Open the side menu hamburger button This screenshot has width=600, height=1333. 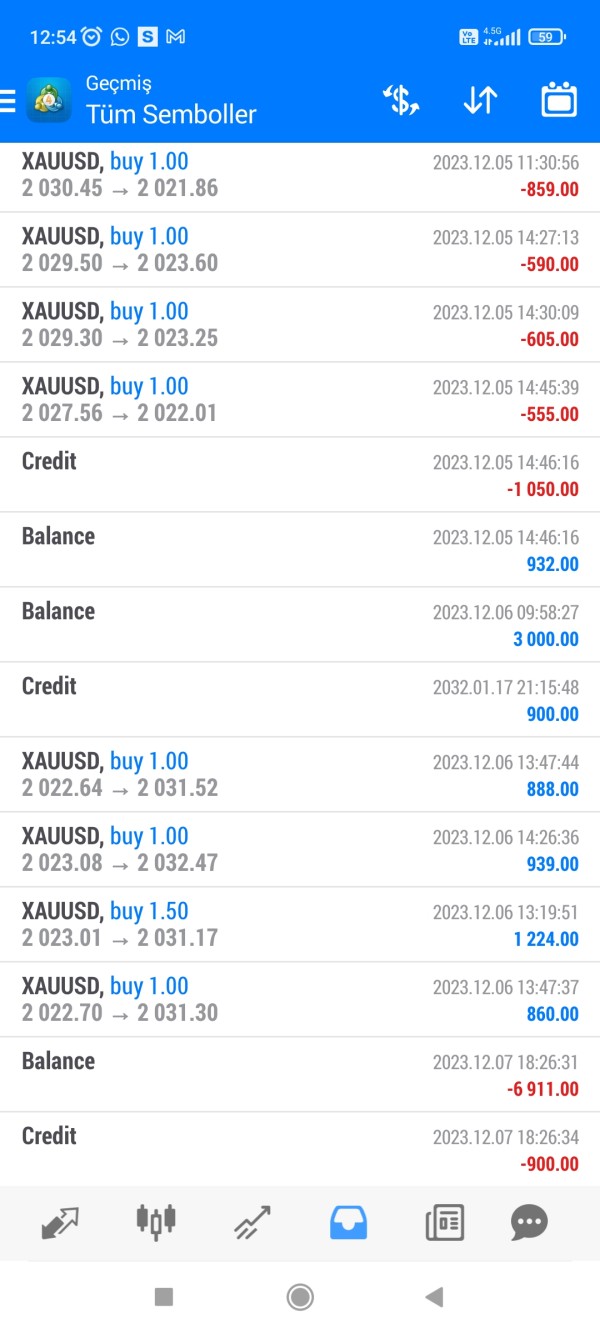[x=8, y=100]
